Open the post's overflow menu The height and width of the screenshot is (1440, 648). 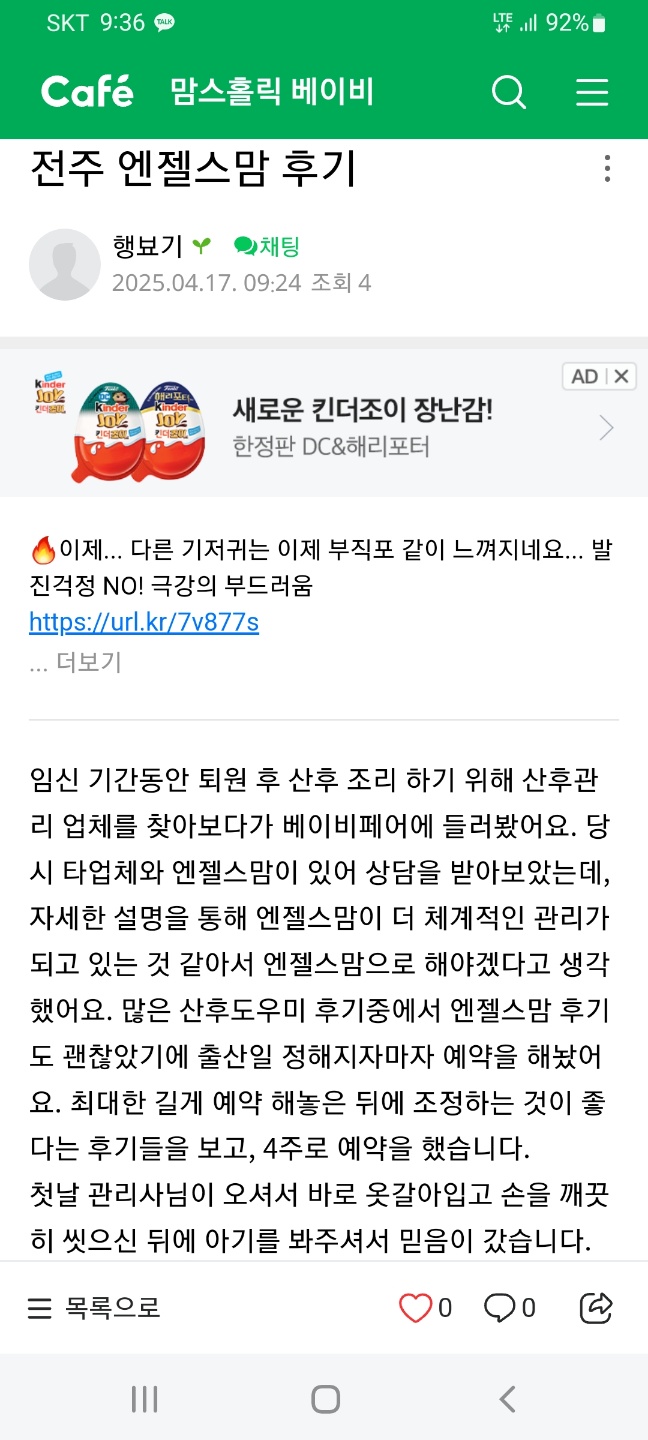[607, 169]
